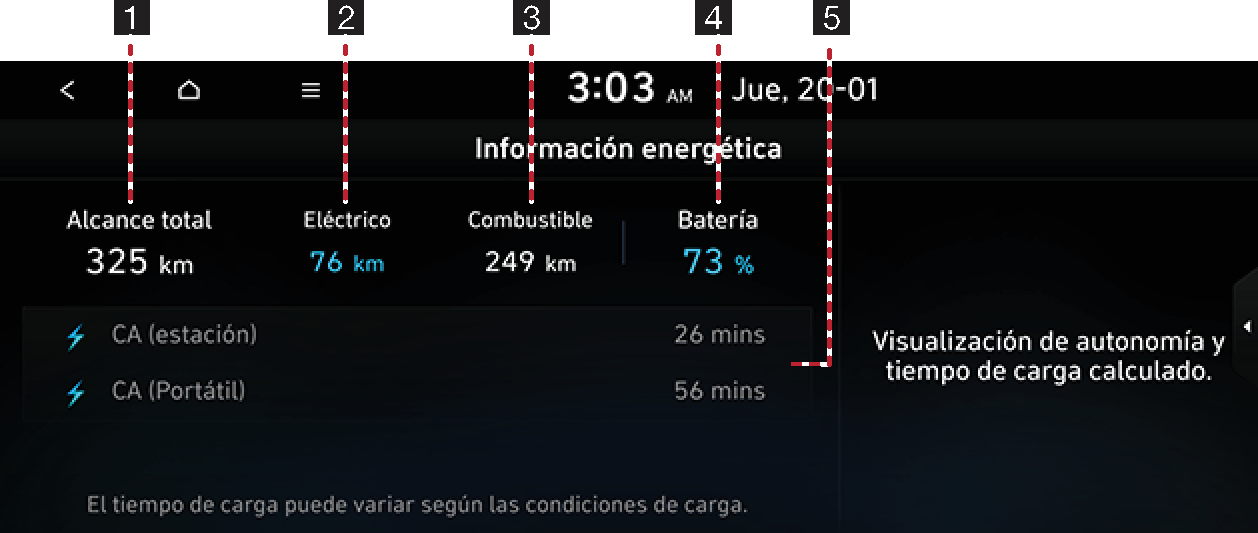Image resolution: width=1258 pixels, height=533 pixels.
Task: Open the three-line menu icon
Action: coord(311,90)
